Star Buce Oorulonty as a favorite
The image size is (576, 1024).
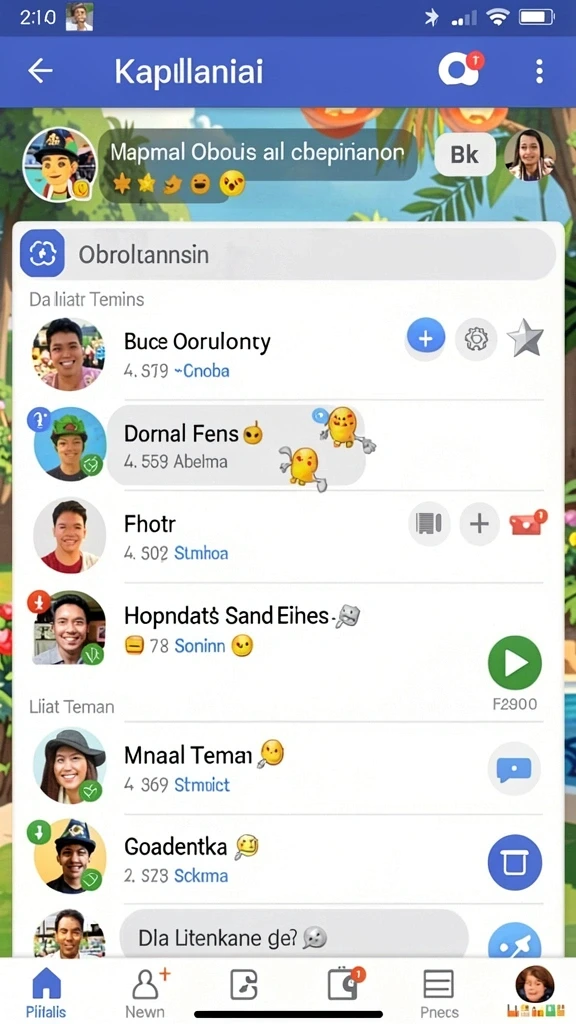point(526,338)
